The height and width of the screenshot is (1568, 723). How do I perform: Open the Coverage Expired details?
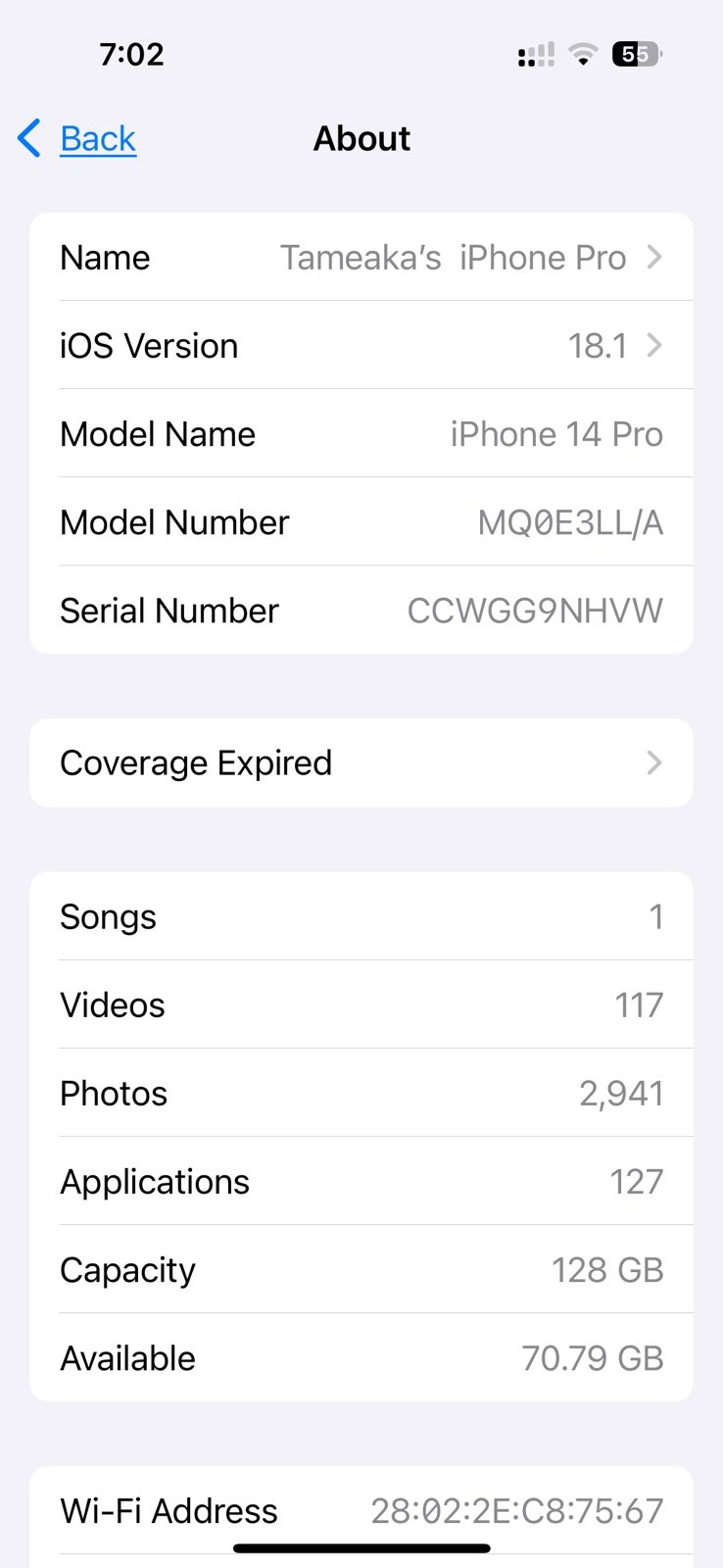pyautogui.click(x=361, y=762)
